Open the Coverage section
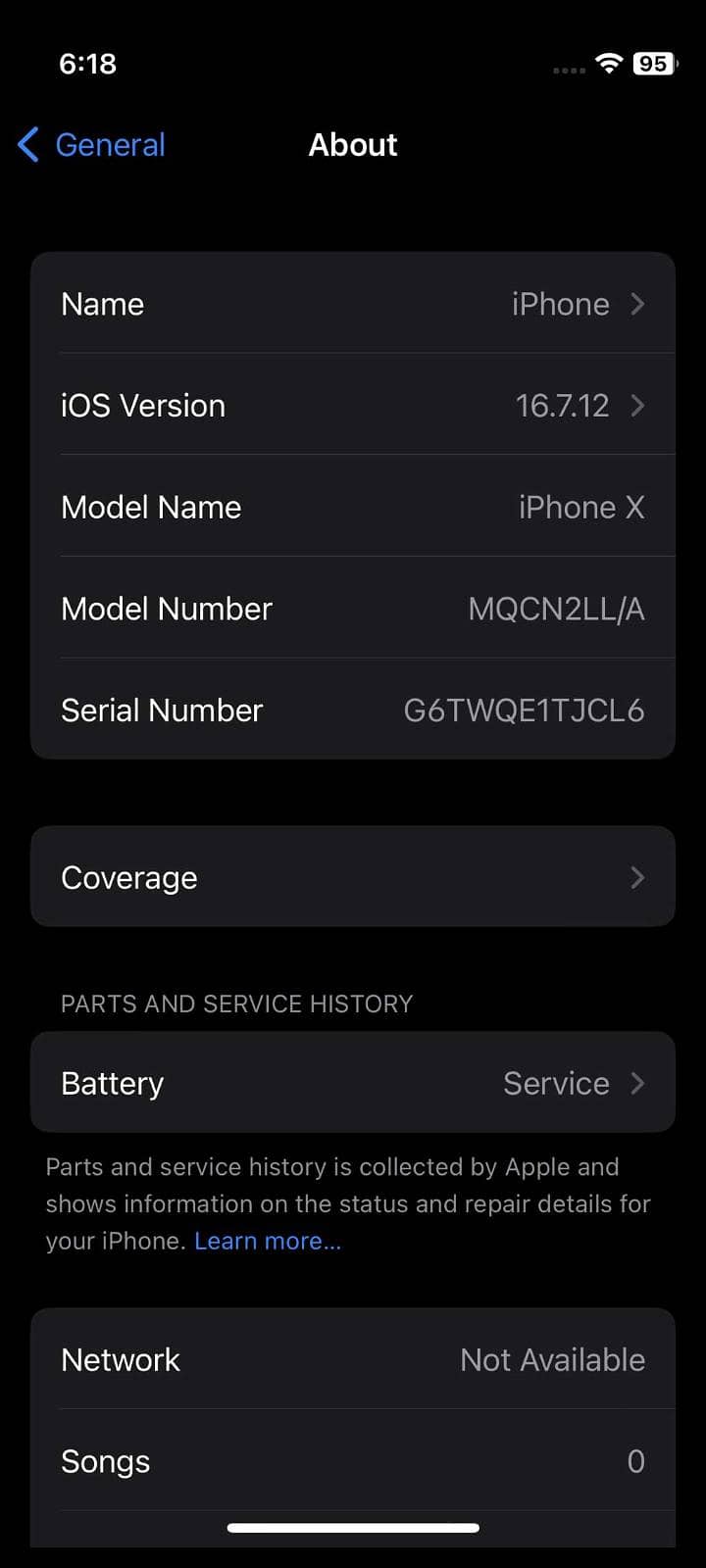This screenshot has height=1568, width=706. point(353,876)
